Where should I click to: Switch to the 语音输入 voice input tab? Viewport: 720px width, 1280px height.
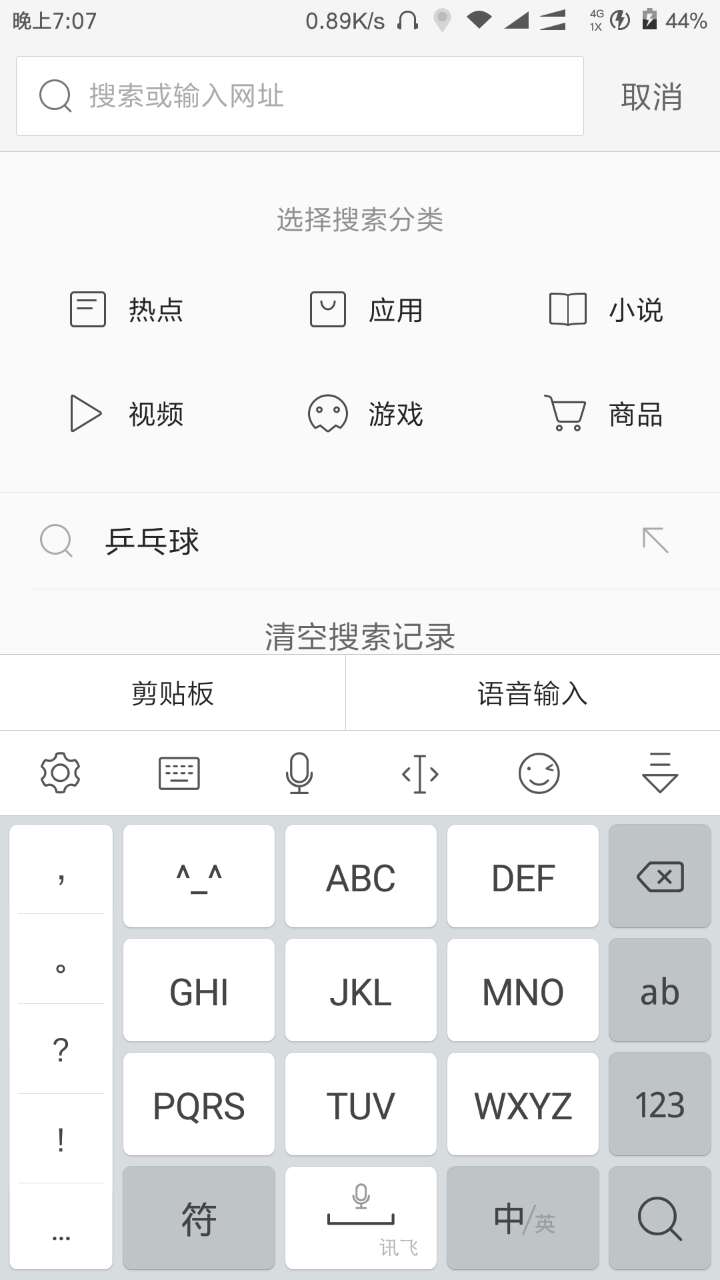(530, 692)
